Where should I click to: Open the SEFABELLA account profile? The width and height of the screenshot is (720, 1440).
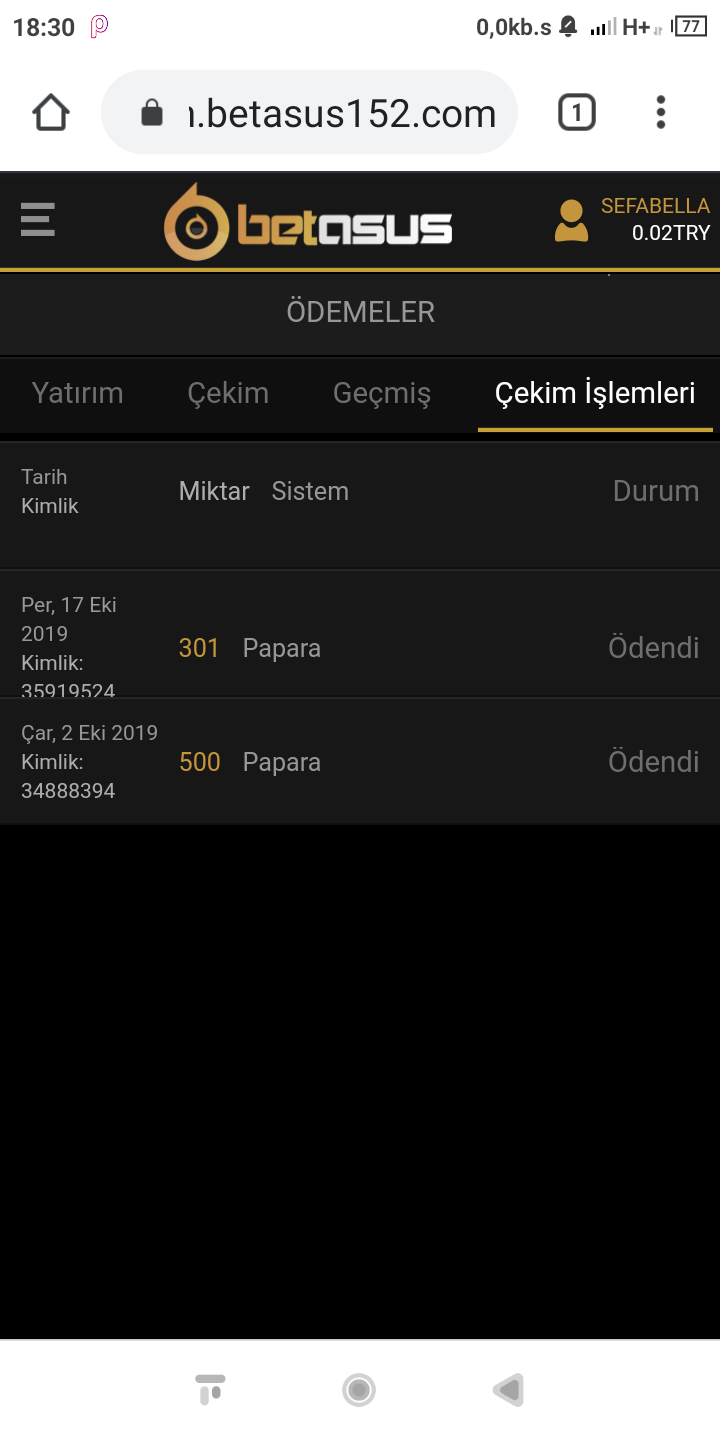pos(632,221)
